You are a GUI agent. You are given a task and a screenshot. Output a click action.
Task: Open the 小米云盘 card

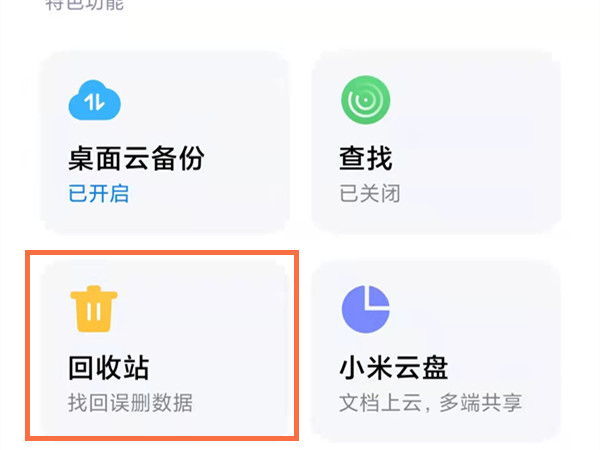click(435, 350)
